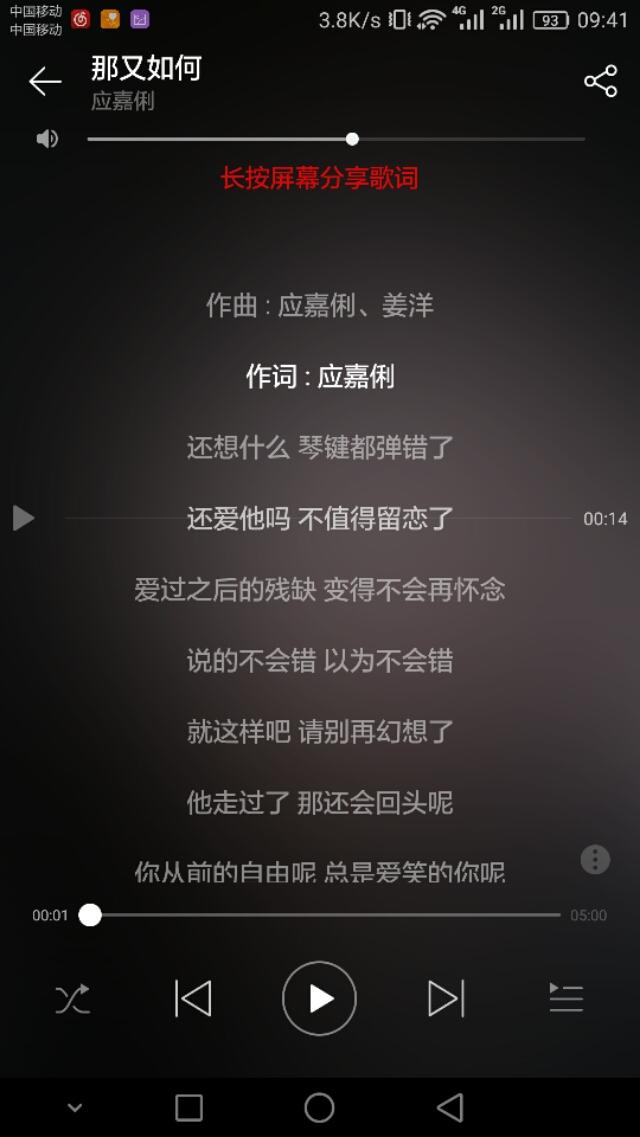Tap the volume slider track
640x1137 pixels.
pos(470,139)
